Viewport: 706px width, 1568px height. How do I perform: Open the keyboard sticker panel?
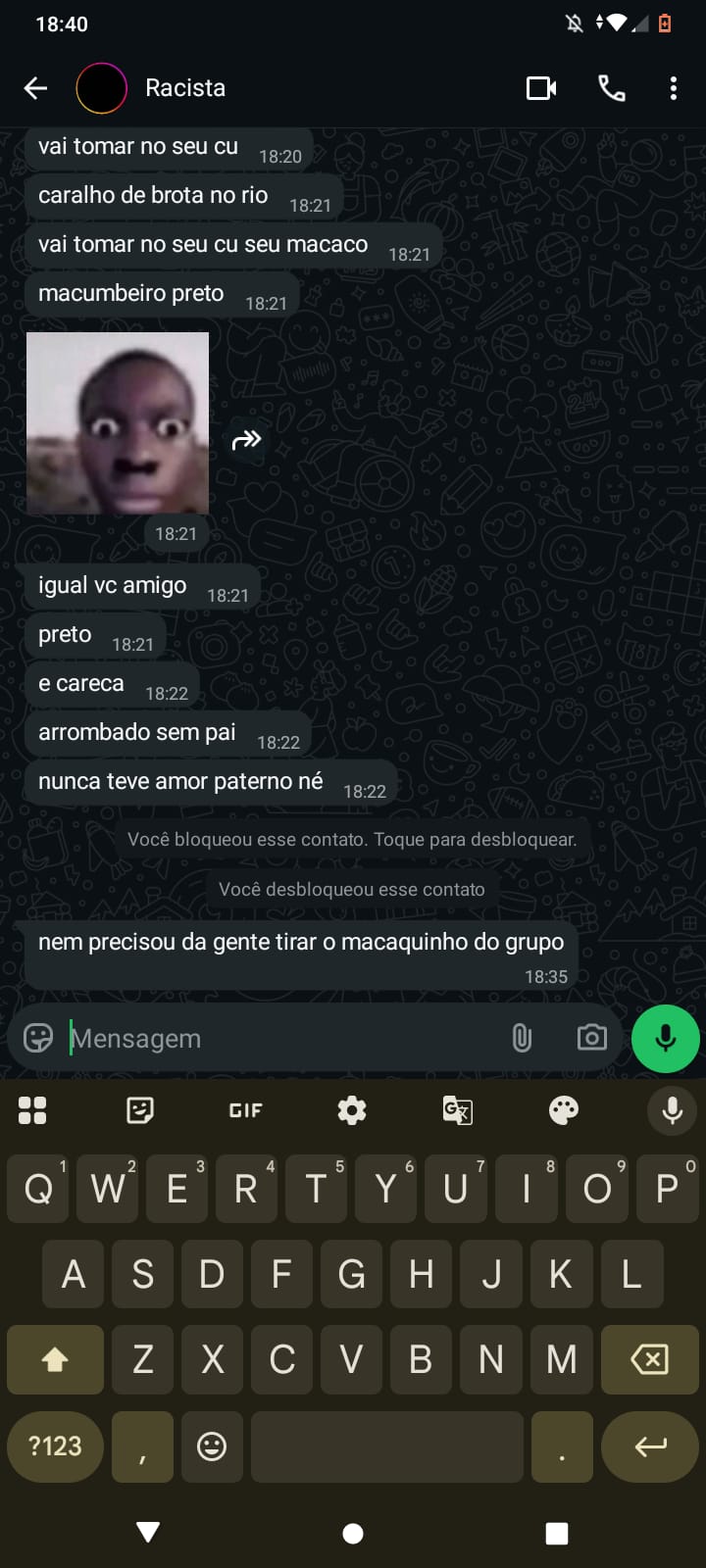[140, 1110]
